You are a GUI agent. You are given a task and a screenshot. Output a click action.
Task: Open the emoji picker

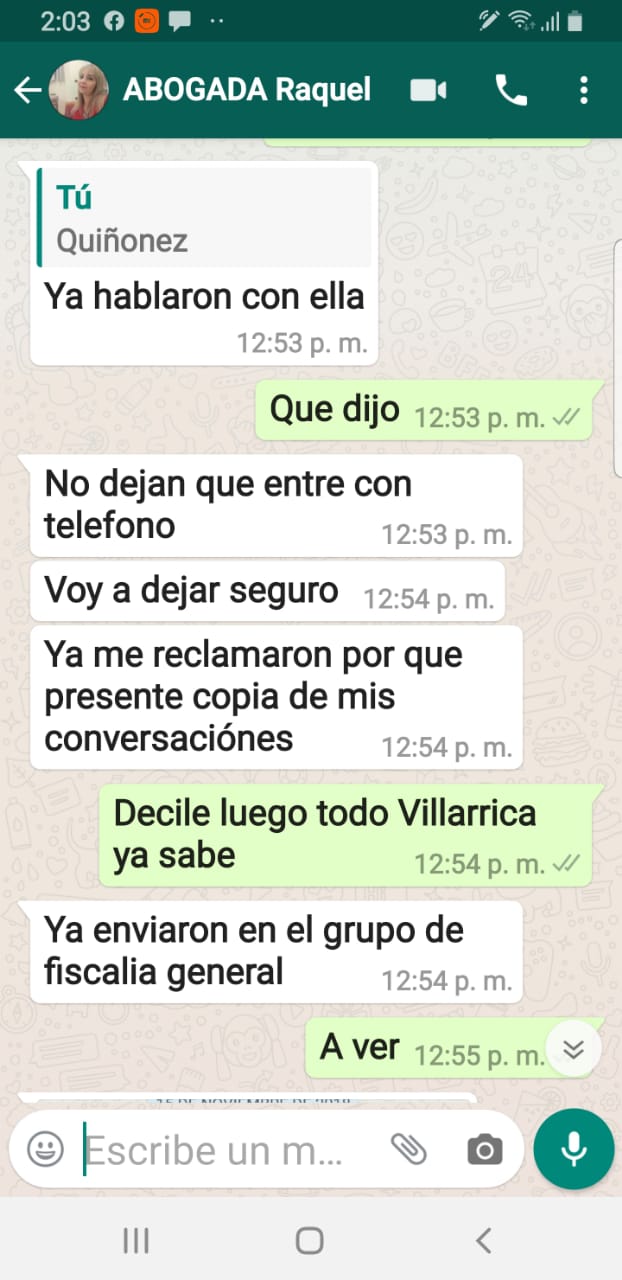click(45, 1149)
